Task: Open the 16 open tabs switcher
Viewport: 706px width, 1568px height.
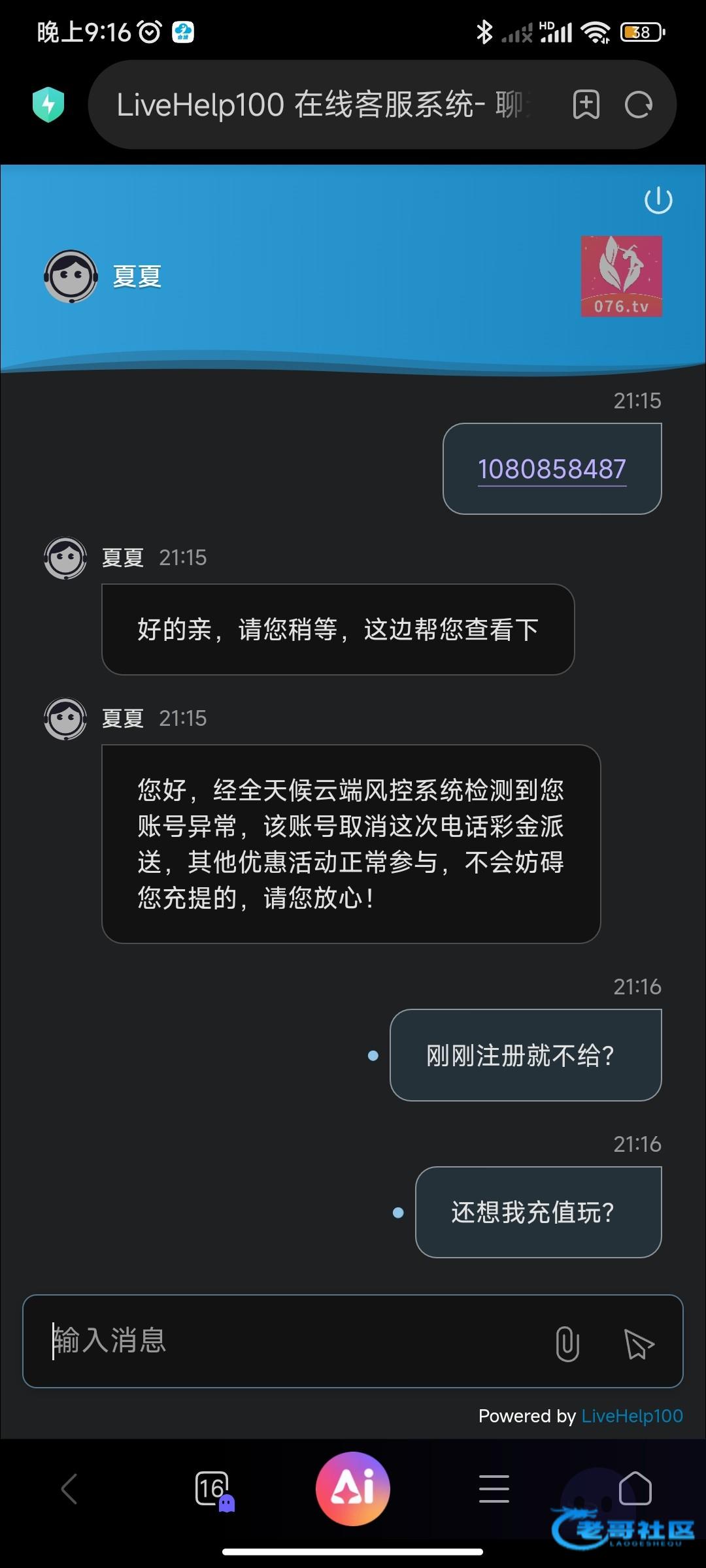Action: (x=212, y=1489)
